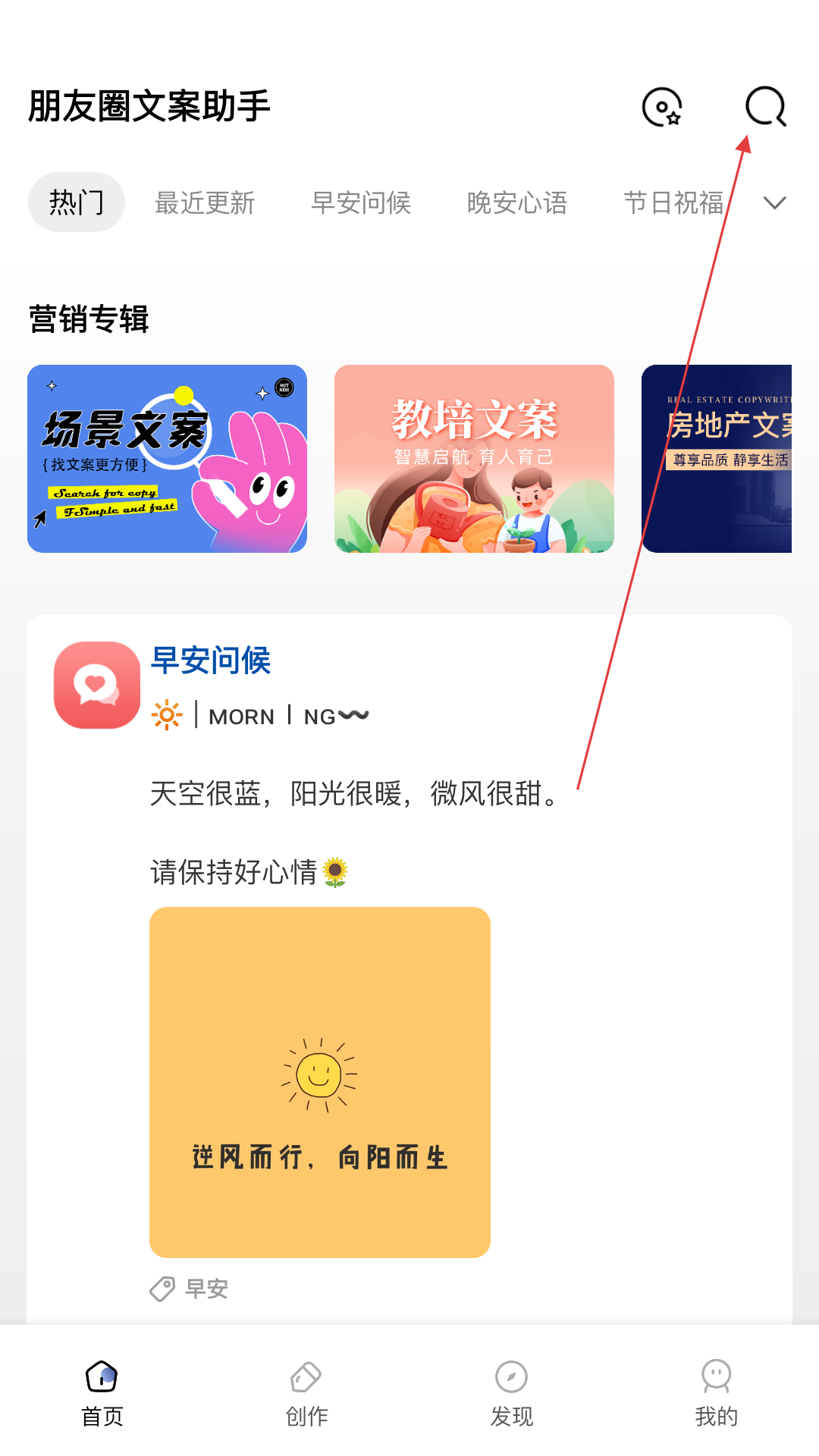Go to the 首页 tab
This screenshot has height=1456, width=819.
[102, 1393]
